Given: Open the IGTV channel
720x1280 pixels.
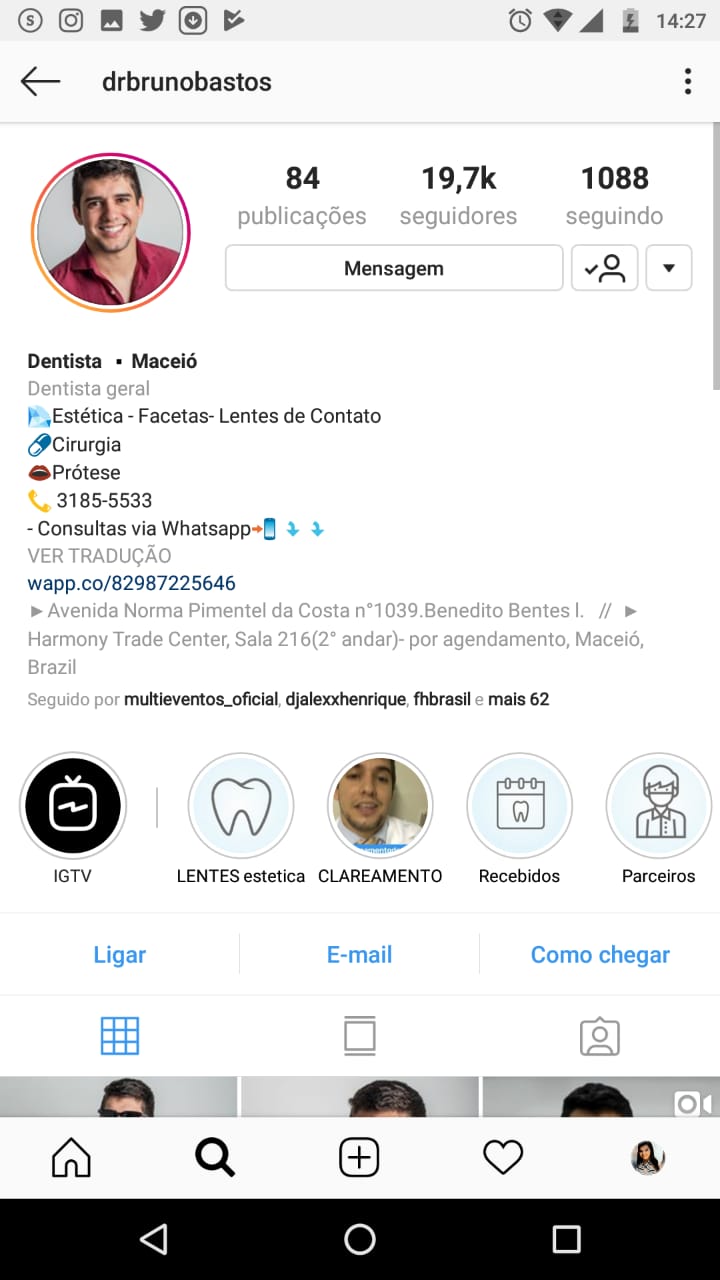Looking at the screenshot, I should pos(73,806).
